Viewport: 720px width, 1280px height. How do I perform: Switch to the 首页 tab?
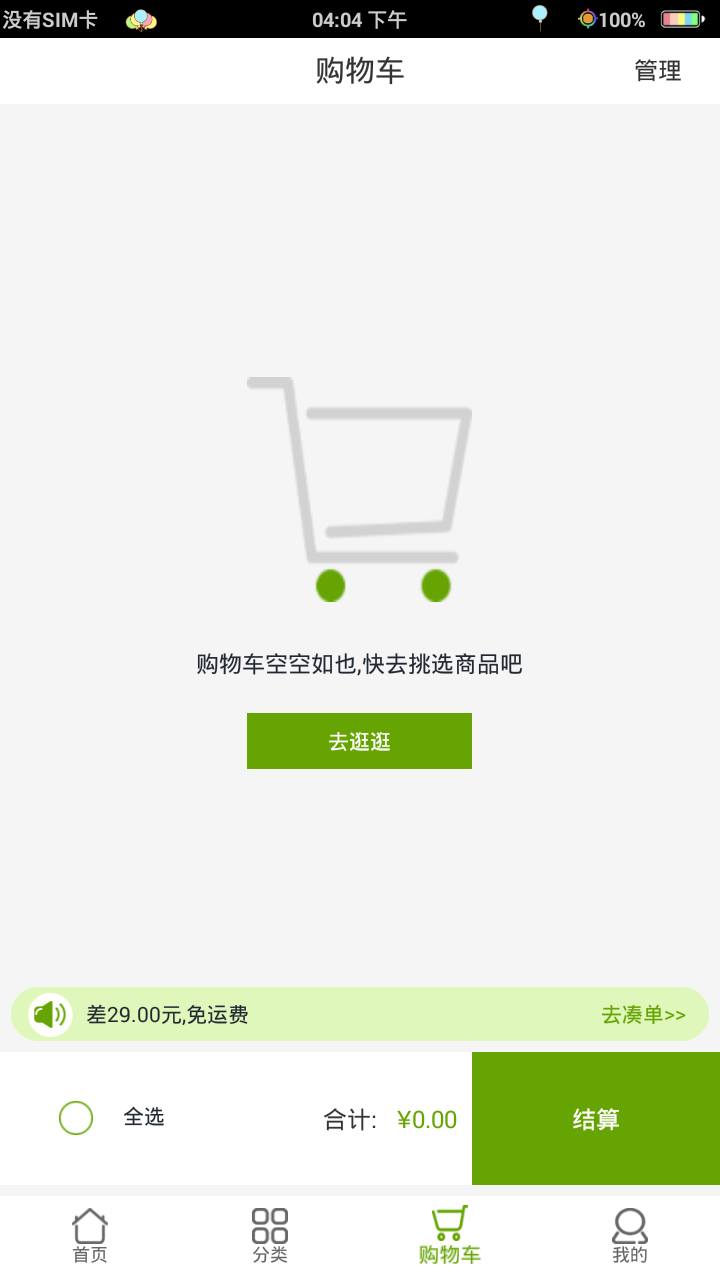coord(90,1237)
